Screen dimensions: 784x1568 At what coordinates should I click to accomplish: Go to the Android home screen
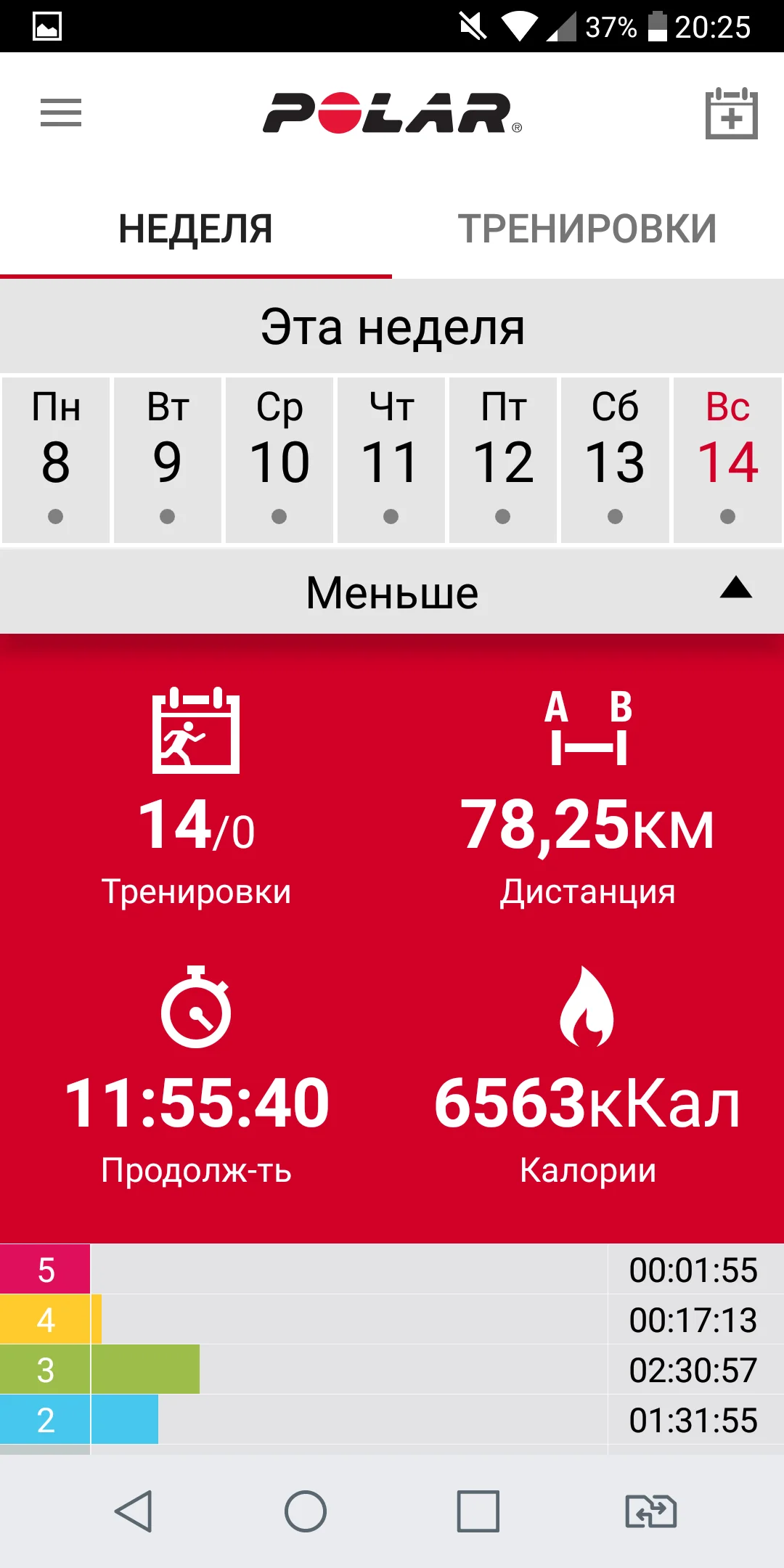click(x=306, y=1511)
